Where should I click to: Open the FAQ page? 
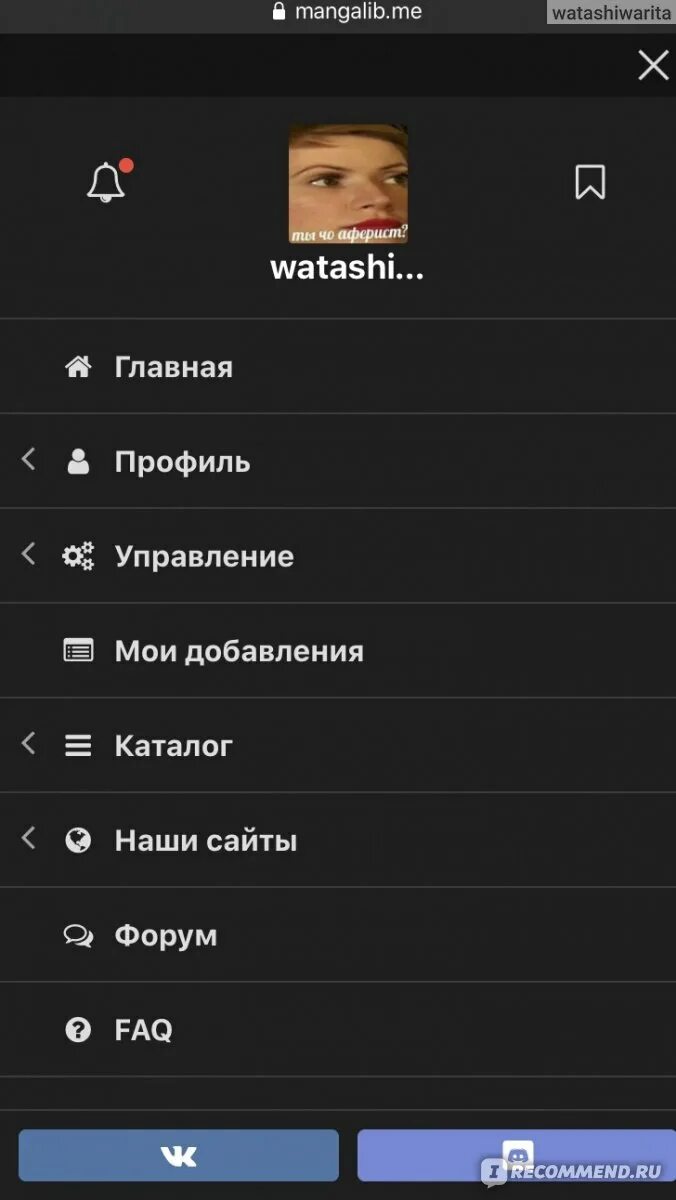point(143,1030)
